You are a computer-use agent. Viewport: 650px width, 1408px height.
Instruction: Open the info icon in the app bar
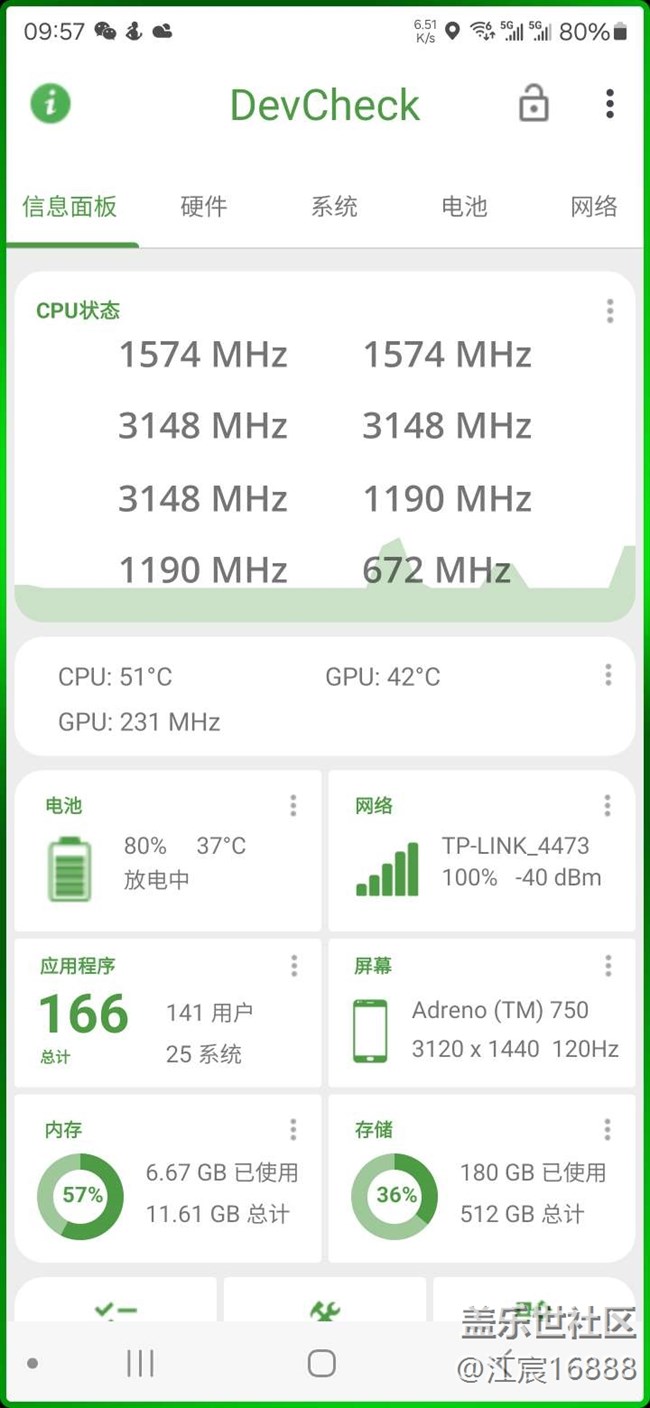pos(50,103)
